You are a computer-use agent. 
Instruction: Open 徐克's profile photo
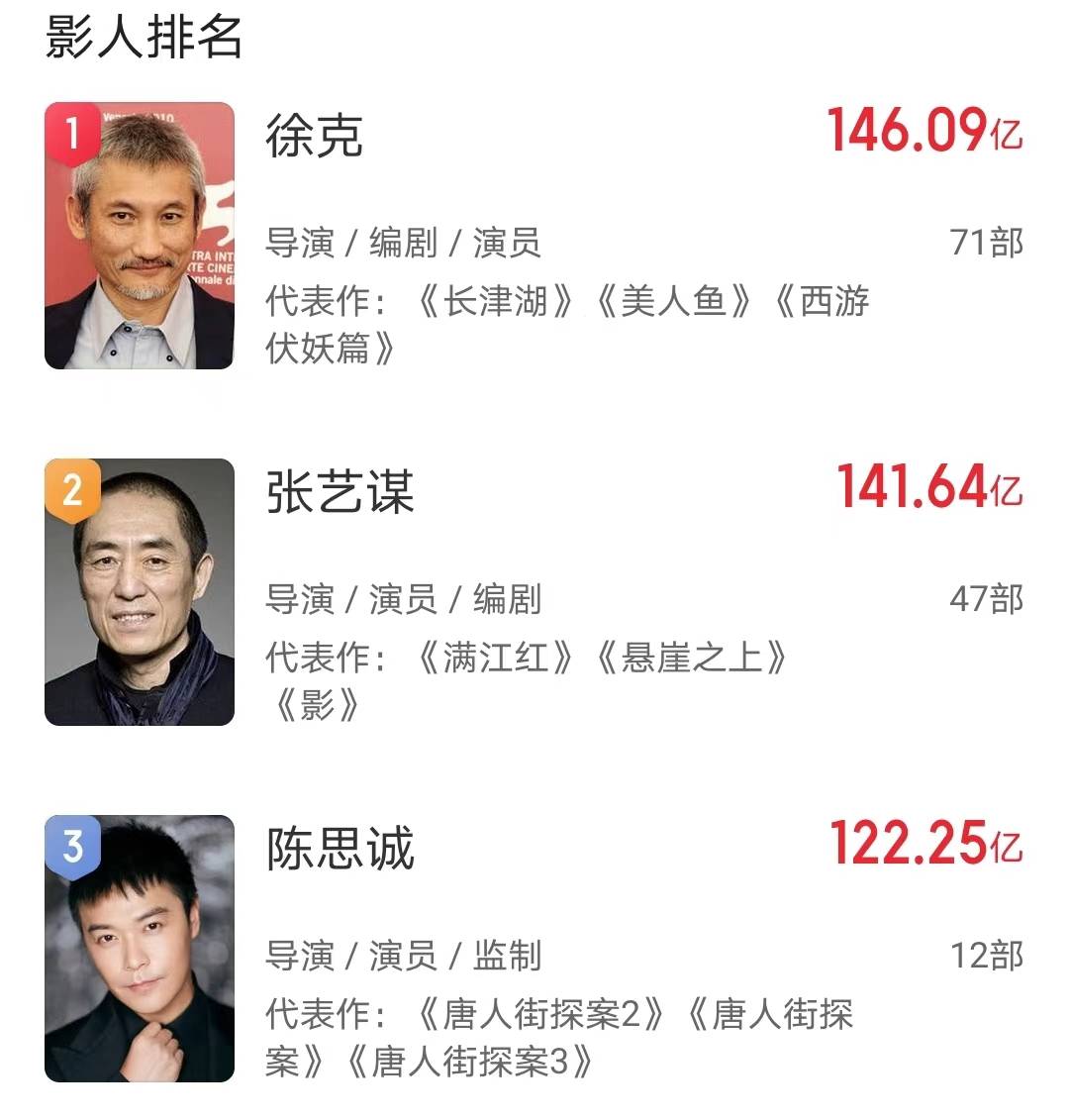tap(141, 238)
